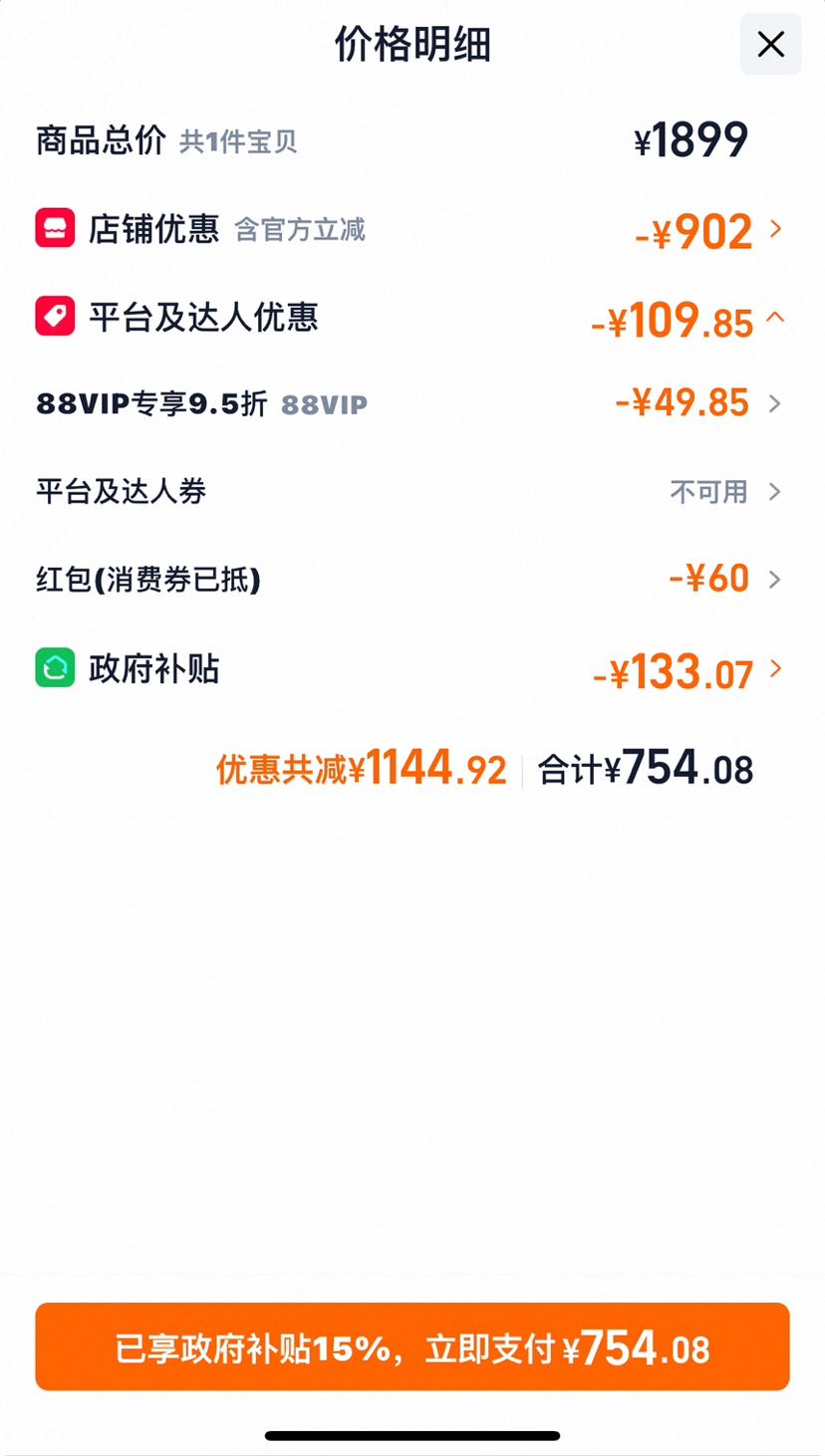This screenshot has height=1456, width=825.
Task: Open the 平台及达人券 coupon row
Action: (x=412, y=491)
